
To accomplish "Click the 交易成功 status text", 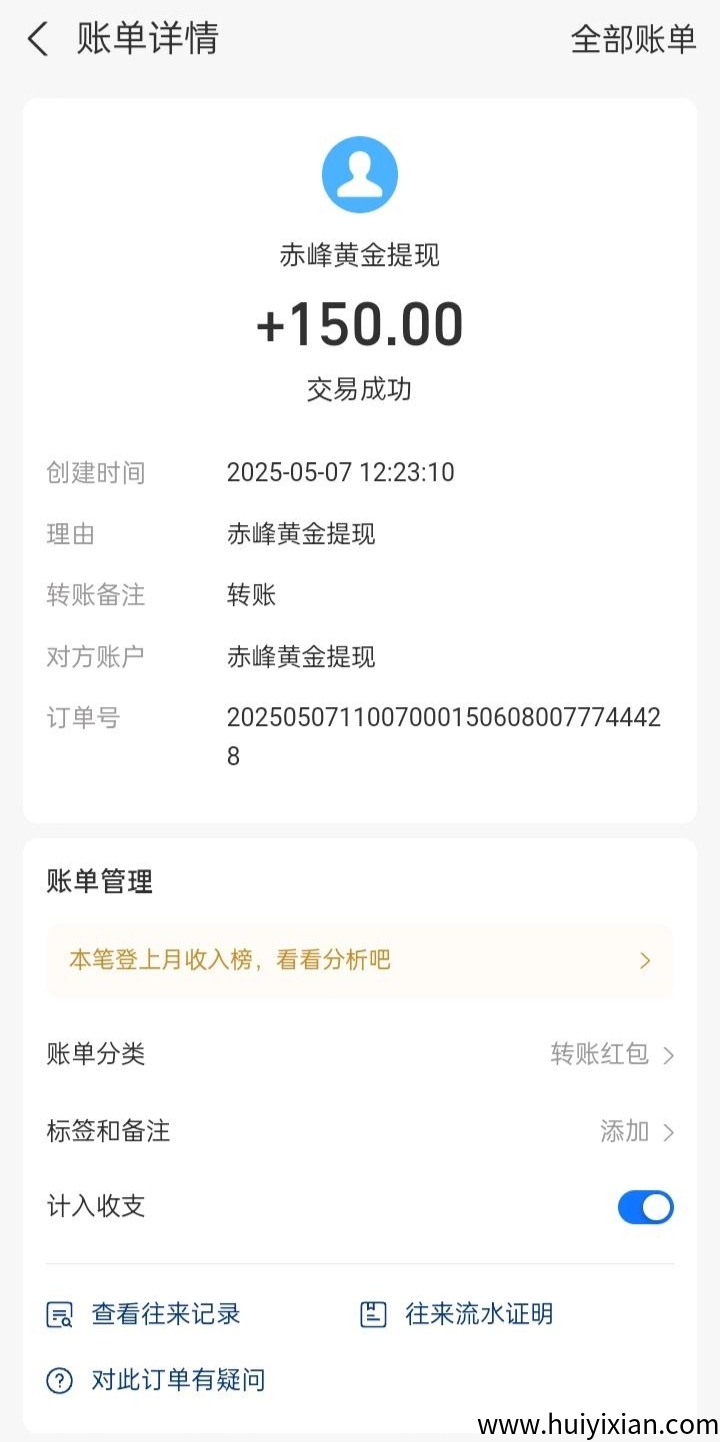I will [x=359, y=390].
